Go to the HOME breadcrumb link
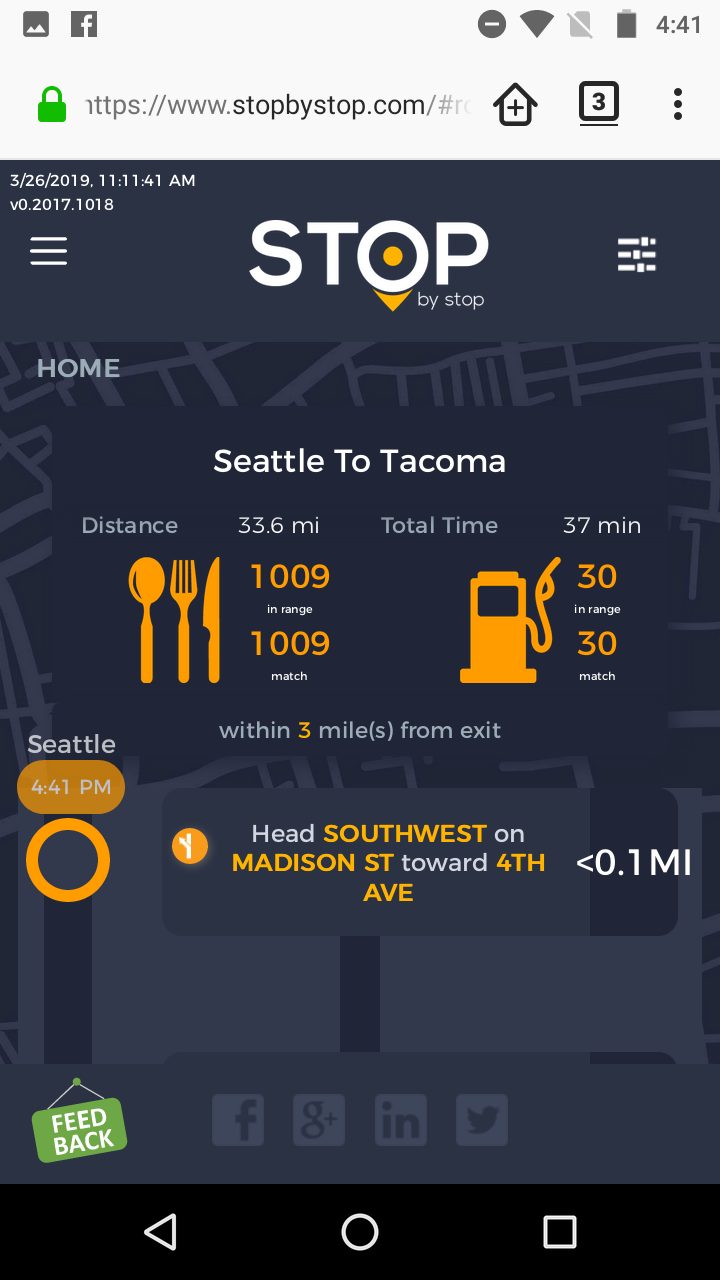This screenshot has width=720, height=1280. tap(78, 368)
